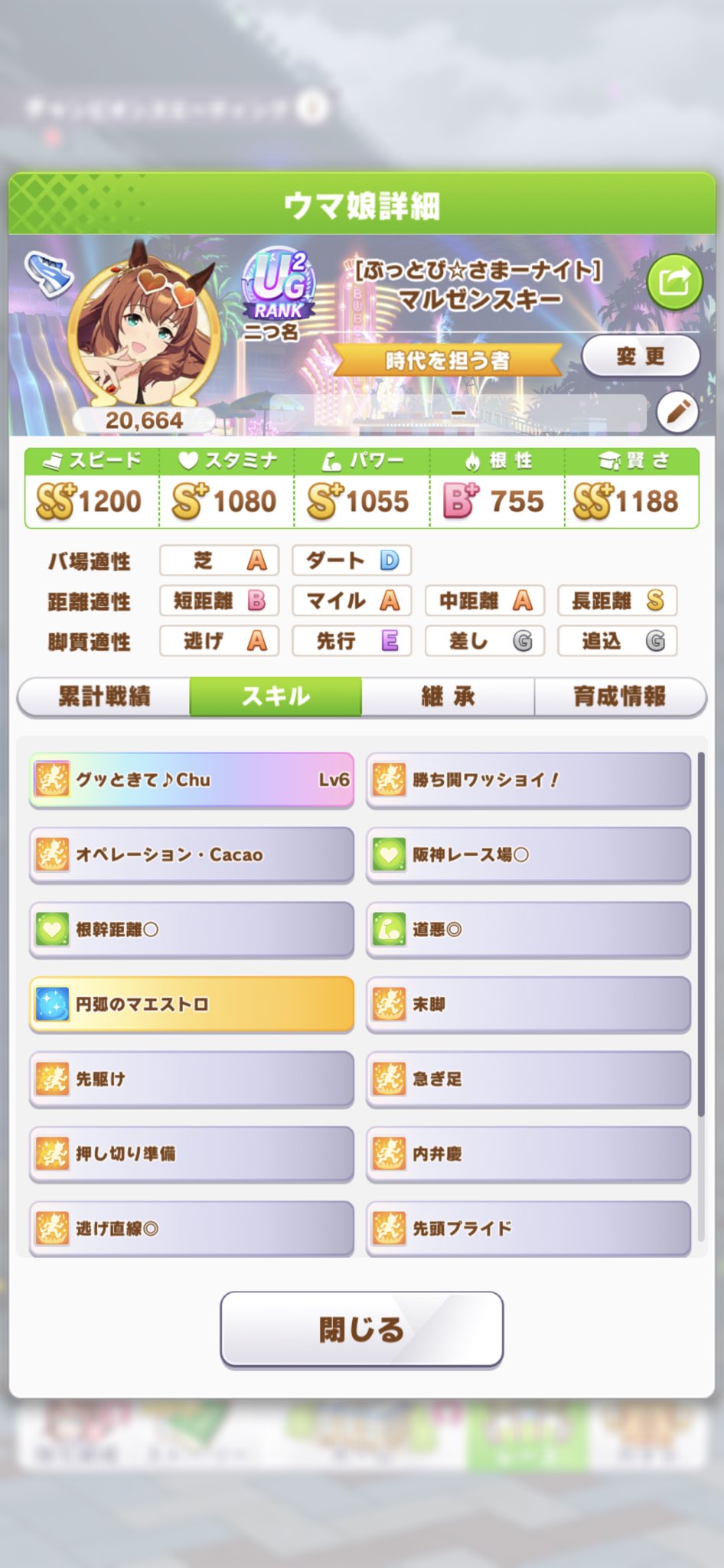Tap the 末脚 skill
The image size is (724, 1568).
click(528, 1004)
